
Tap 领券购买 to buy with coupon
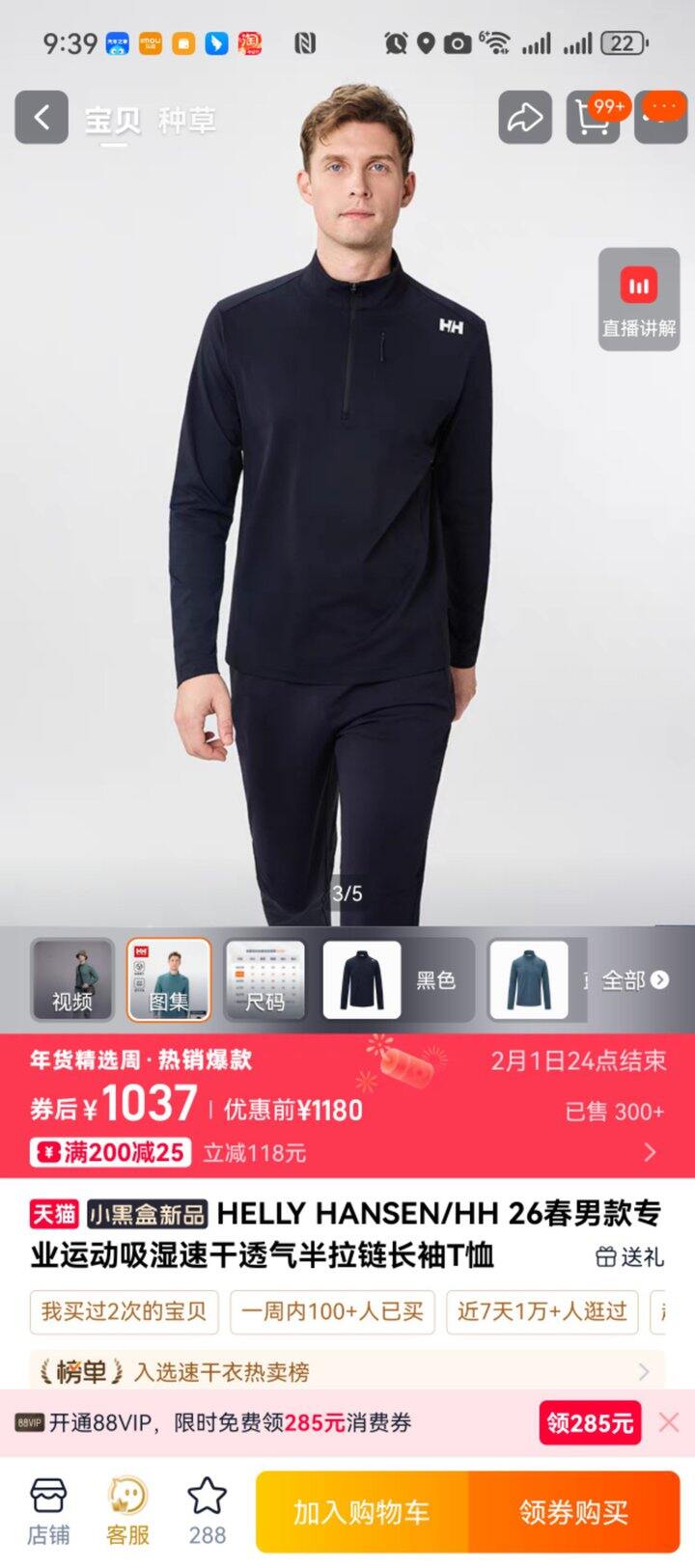[x=574, y=1512]
